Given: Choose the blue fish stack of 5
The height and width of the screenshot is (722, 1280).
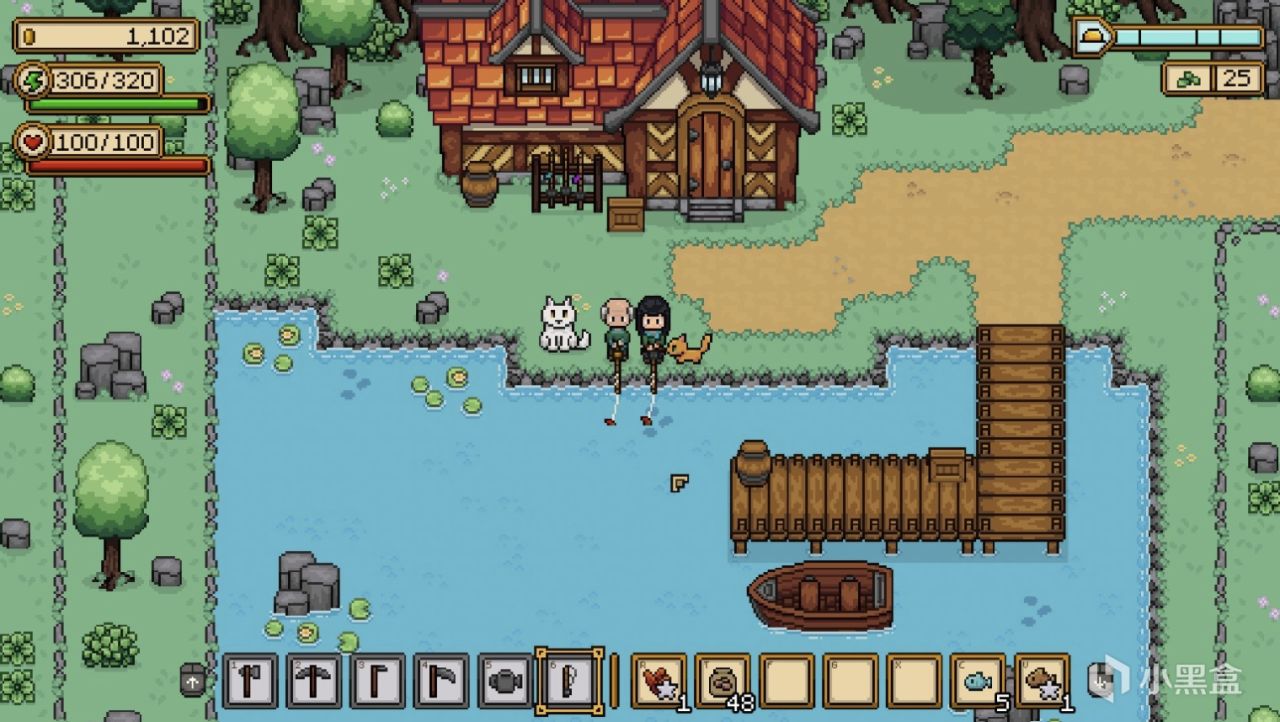Looking at the screenshot, I should [x=978, y=681].
